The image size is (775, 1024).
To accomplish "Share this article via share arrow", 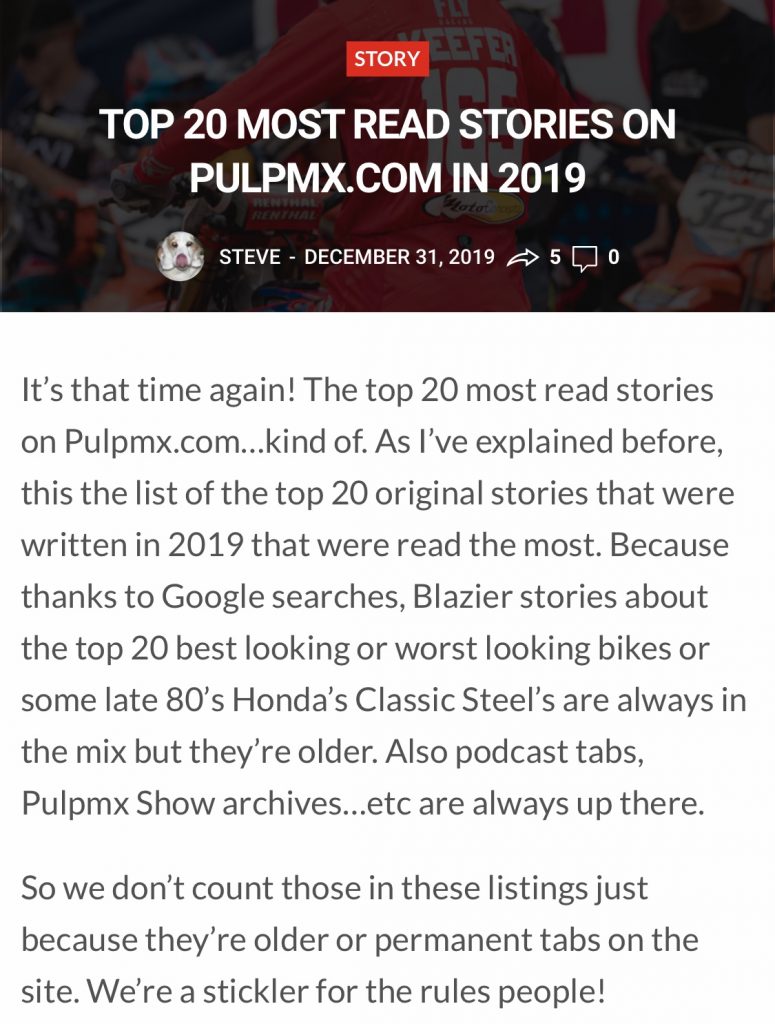I will (x=522, y=258).
